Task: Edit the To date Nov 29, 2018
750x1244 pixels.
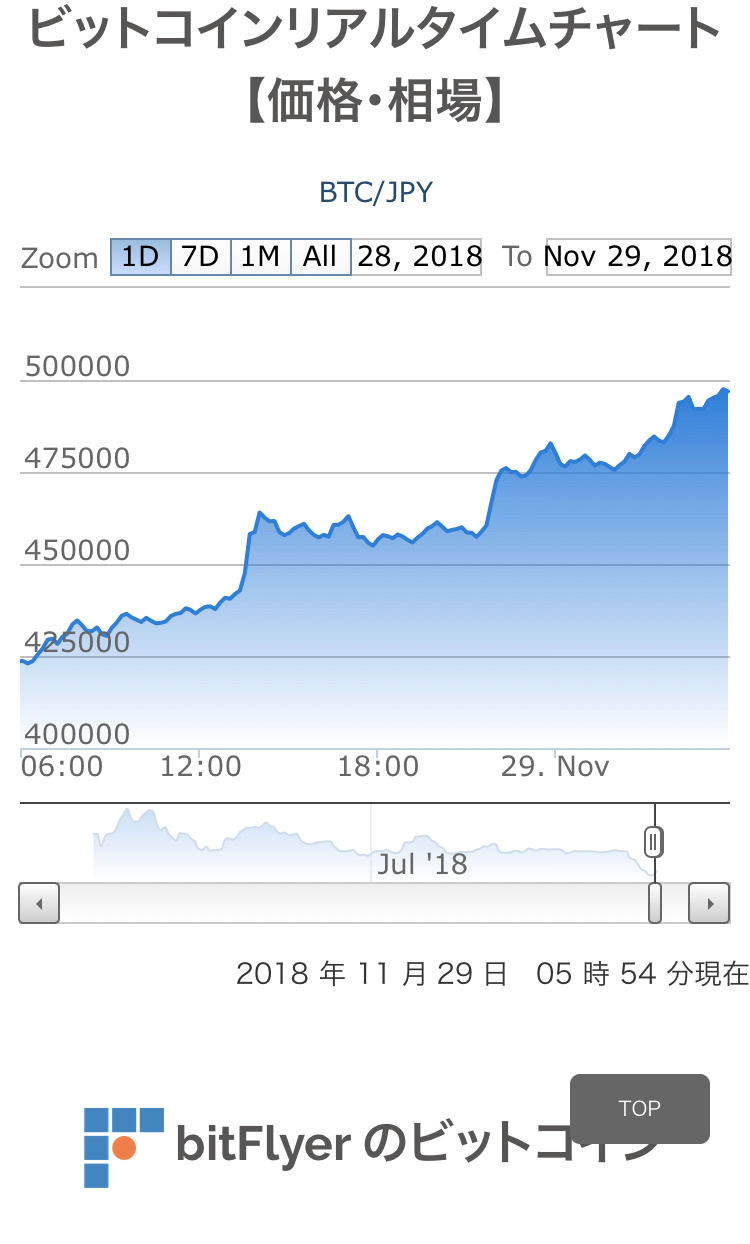Action: [x=638, y=257]
